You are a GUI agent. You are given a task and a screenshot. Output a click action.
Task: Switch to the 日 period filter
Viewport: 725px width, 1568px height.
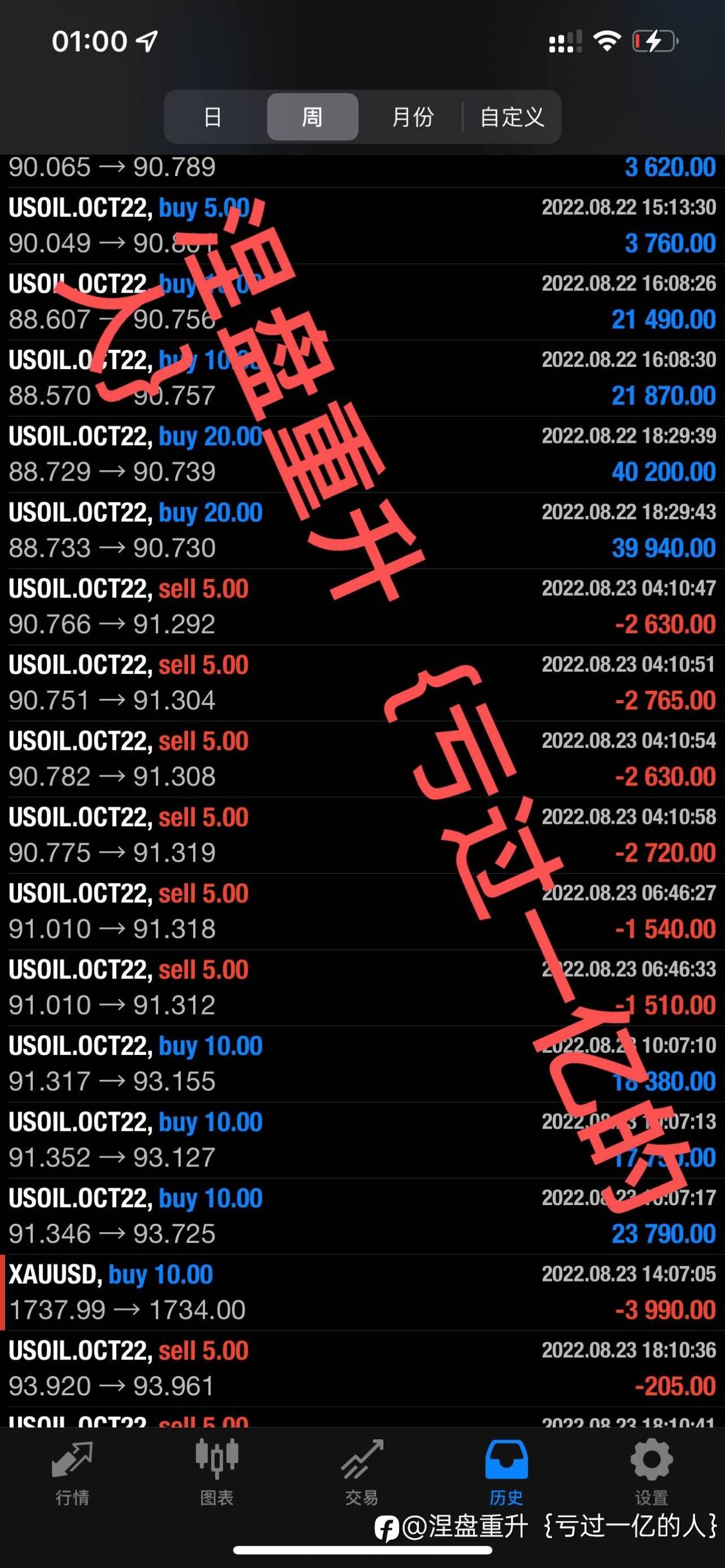click(x=212, y=117)
